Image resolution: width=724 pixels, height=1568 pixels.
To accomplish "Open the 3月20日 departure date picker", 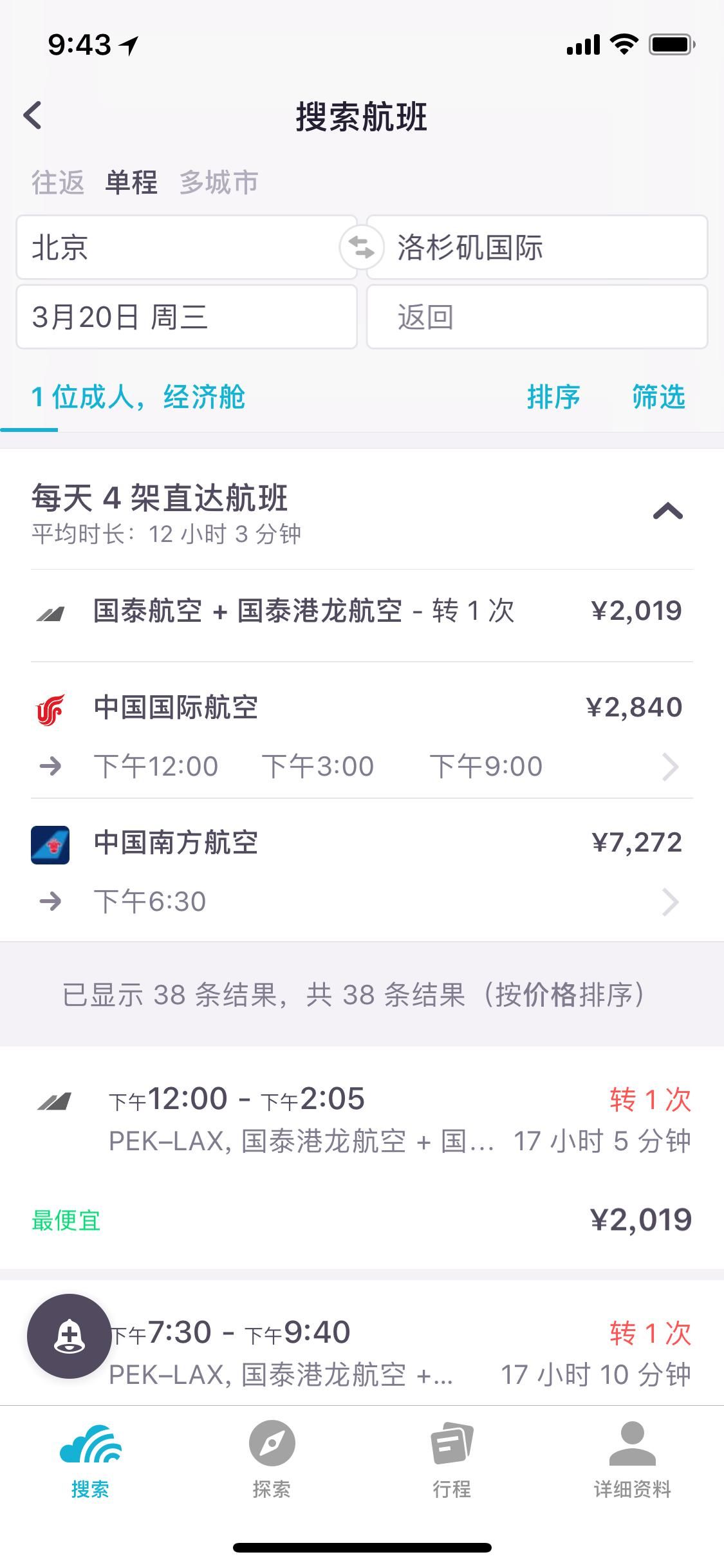I will (x=187, y=317).
